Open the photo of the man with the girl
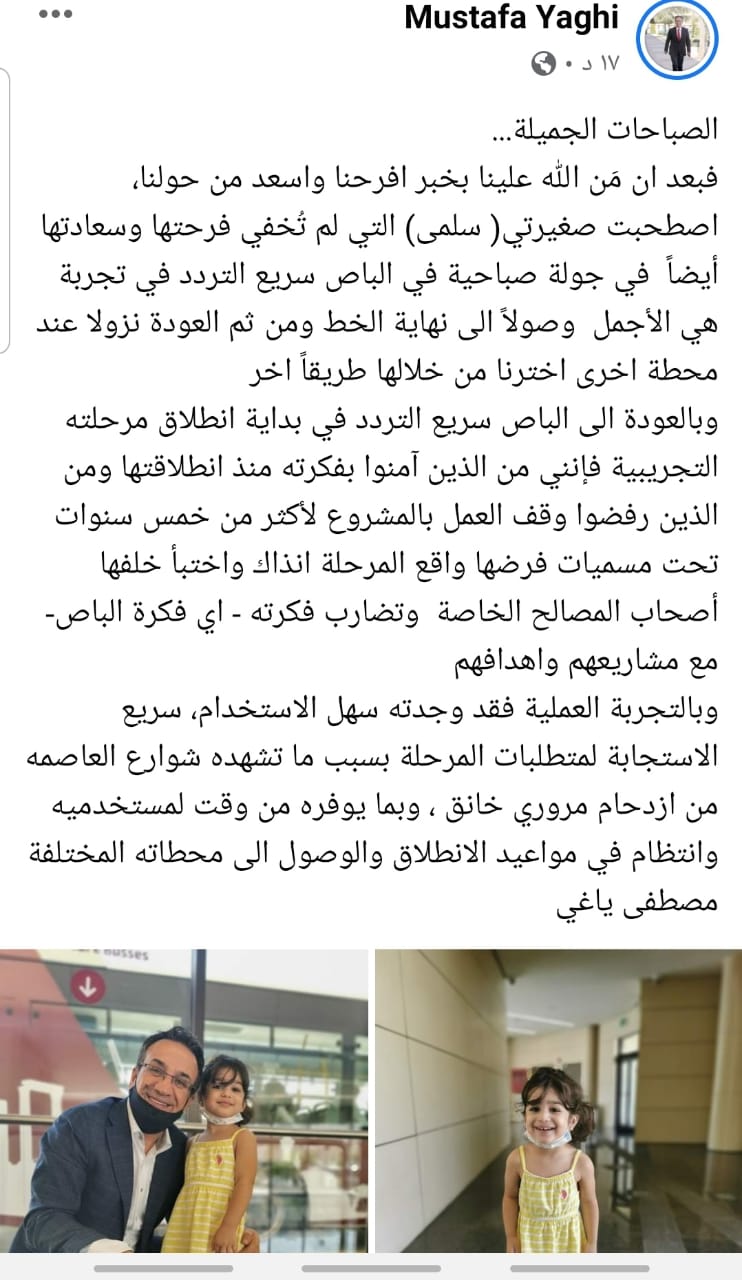Viewport: 742px width, 1280px height. click(183, 1100)
